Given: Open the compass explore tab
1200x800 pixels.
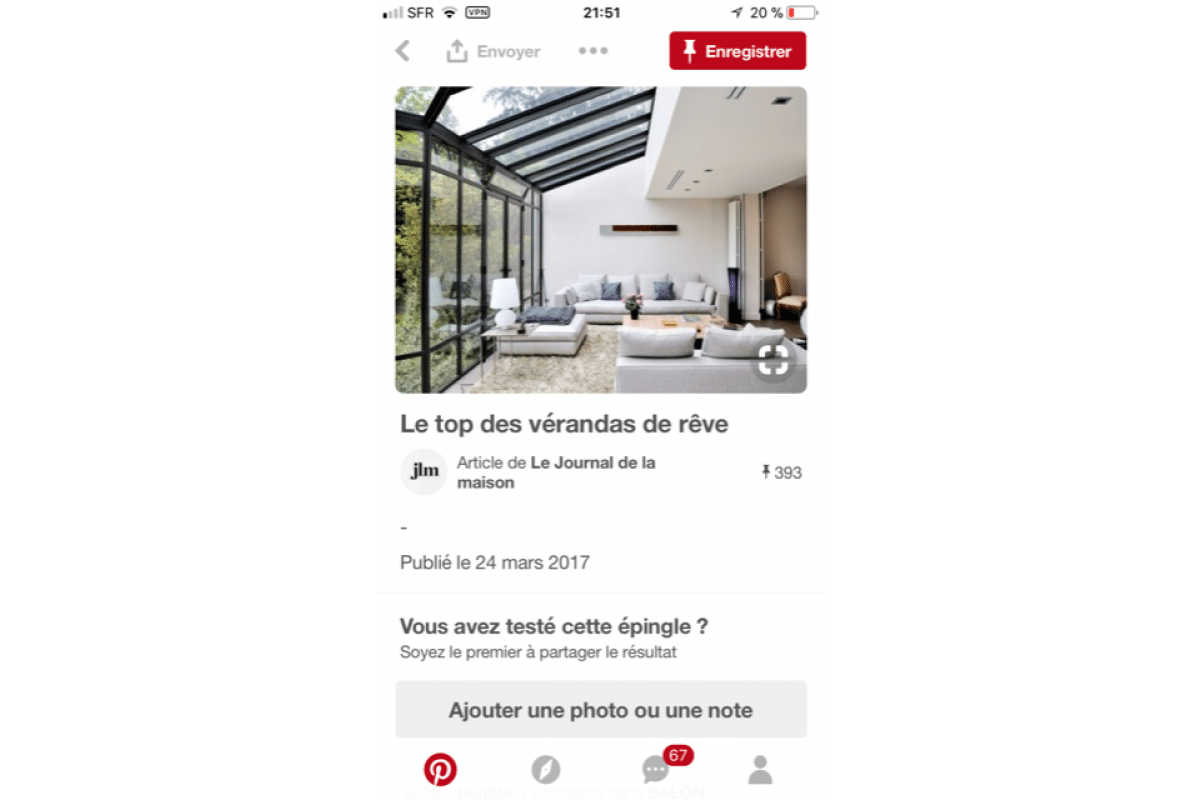Looking at the screenshot, I should click(x=545, y=769).
